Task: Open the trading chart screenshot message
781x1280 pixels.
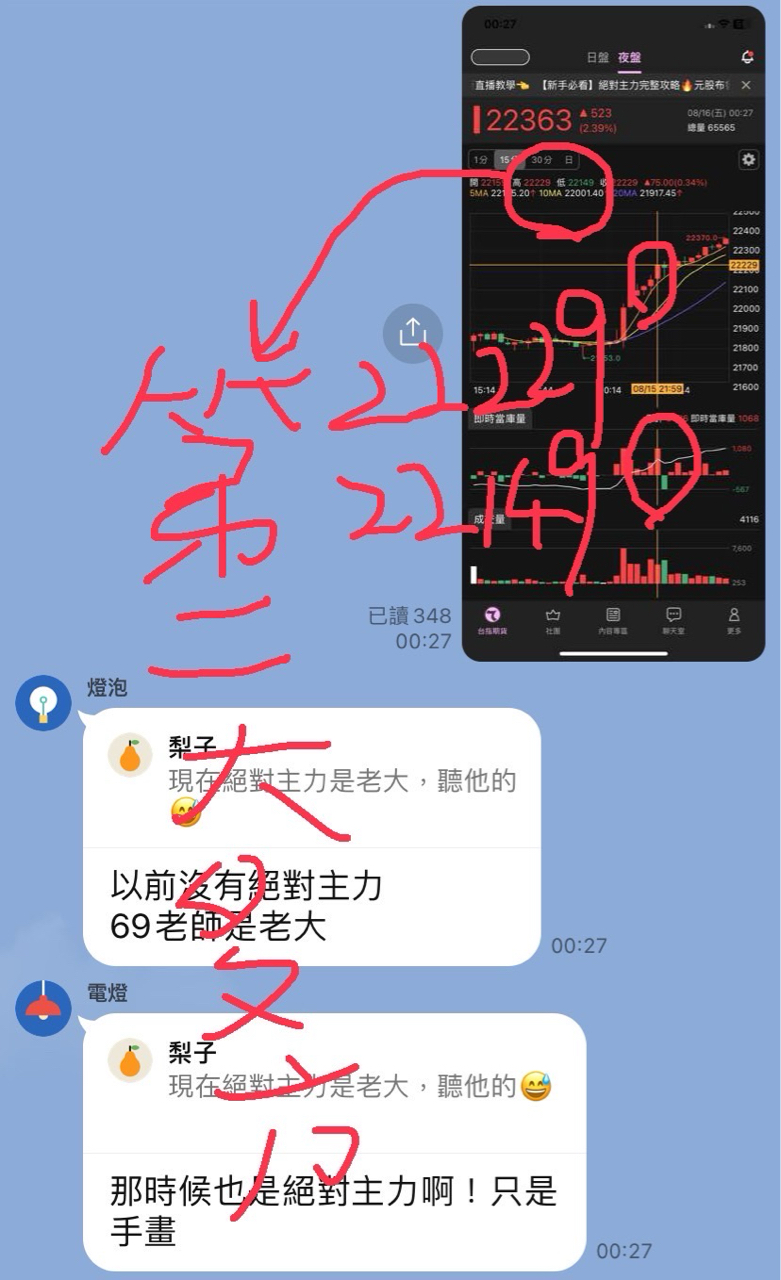Action: tap(614, 334)
